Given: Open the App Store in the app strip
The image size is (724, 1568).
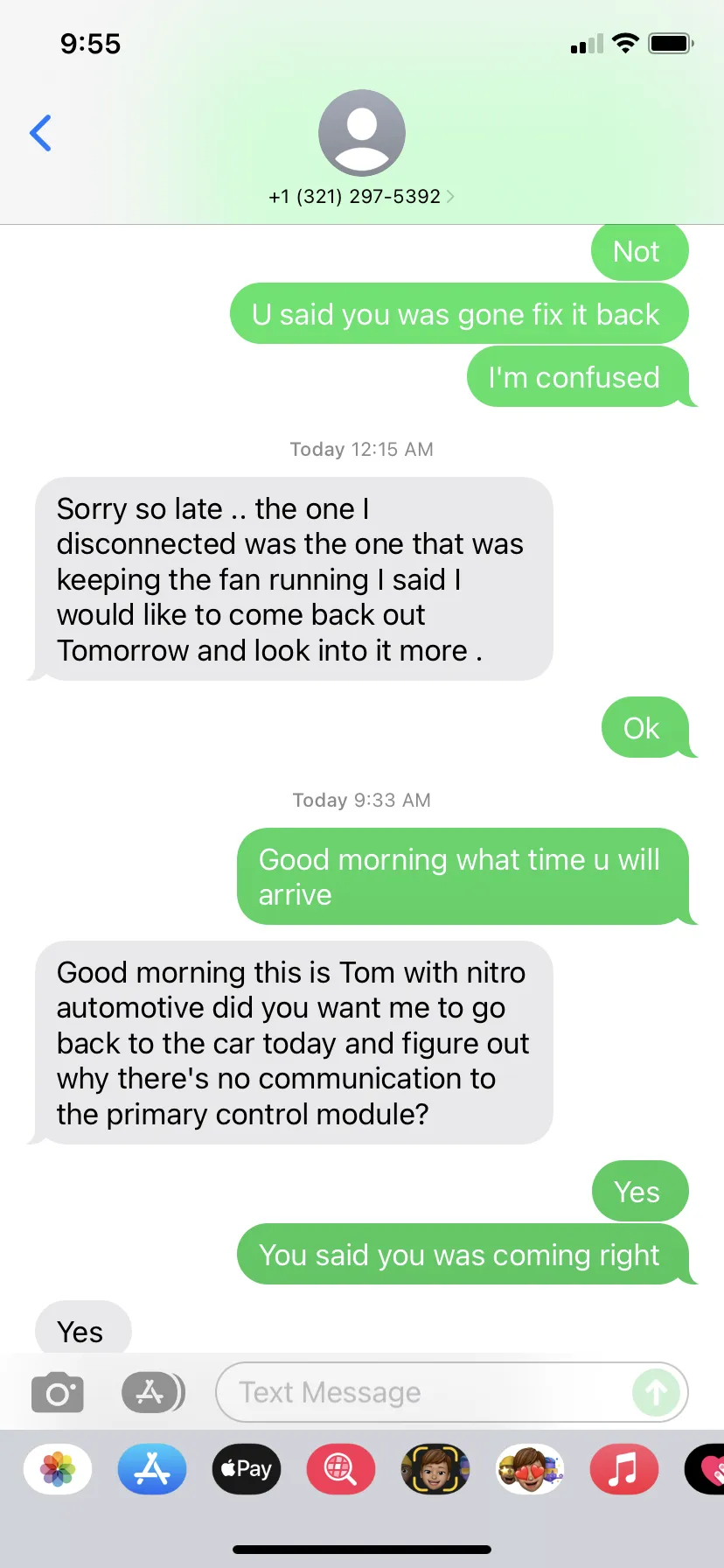Looking at the screenshot, I should tap(152, 1469).
